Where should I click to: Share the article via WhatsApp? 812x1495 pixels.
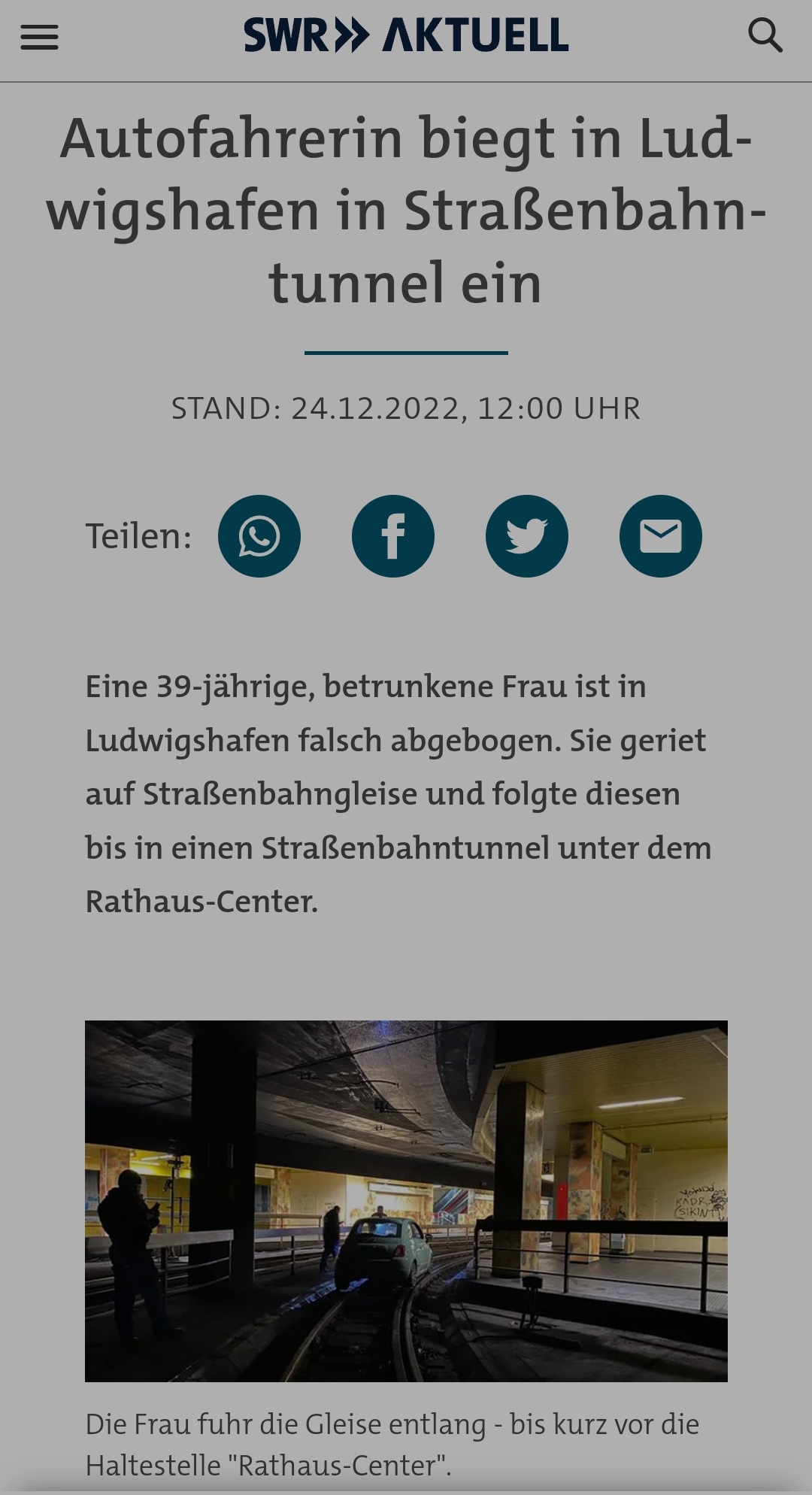point(259,536)
